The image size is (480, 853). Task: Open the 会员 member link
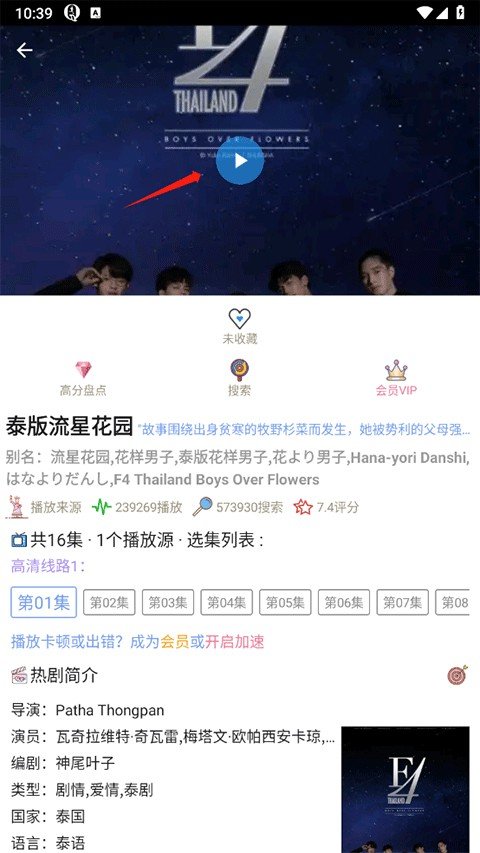(x=174, y=641)
